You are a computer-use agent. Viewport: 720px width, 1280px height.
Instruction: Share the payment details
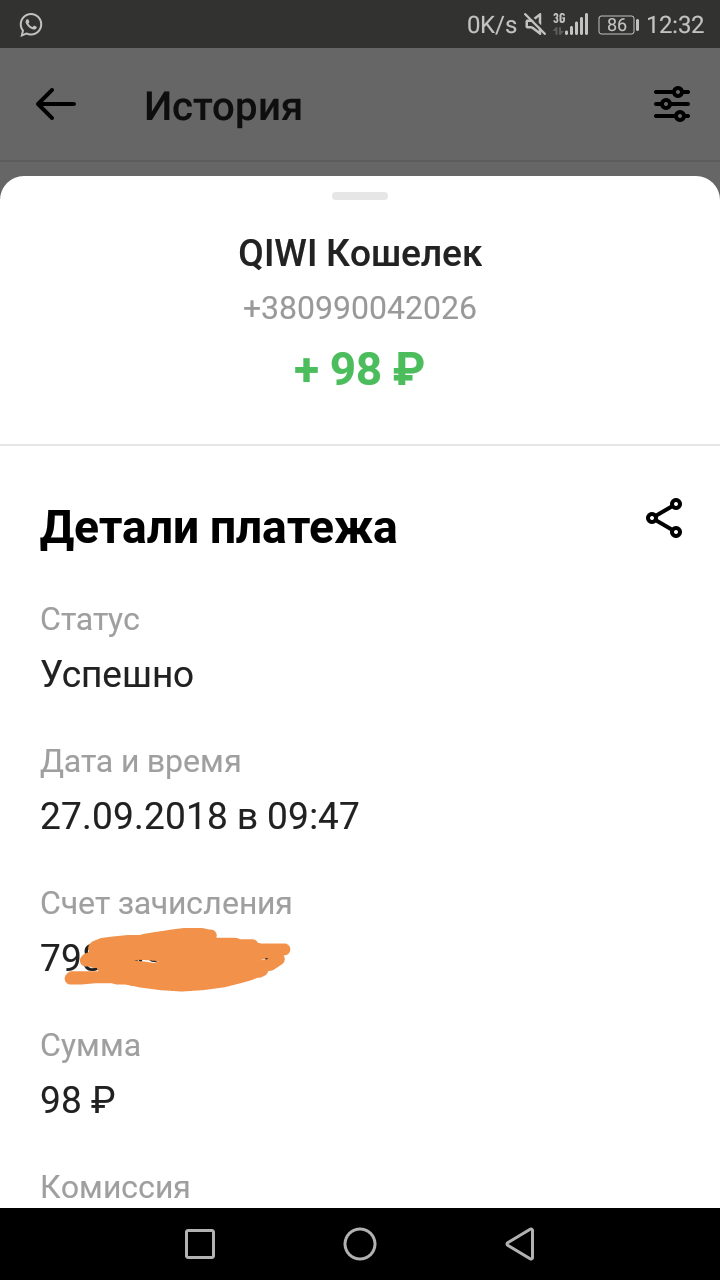[x=664, y=518]
